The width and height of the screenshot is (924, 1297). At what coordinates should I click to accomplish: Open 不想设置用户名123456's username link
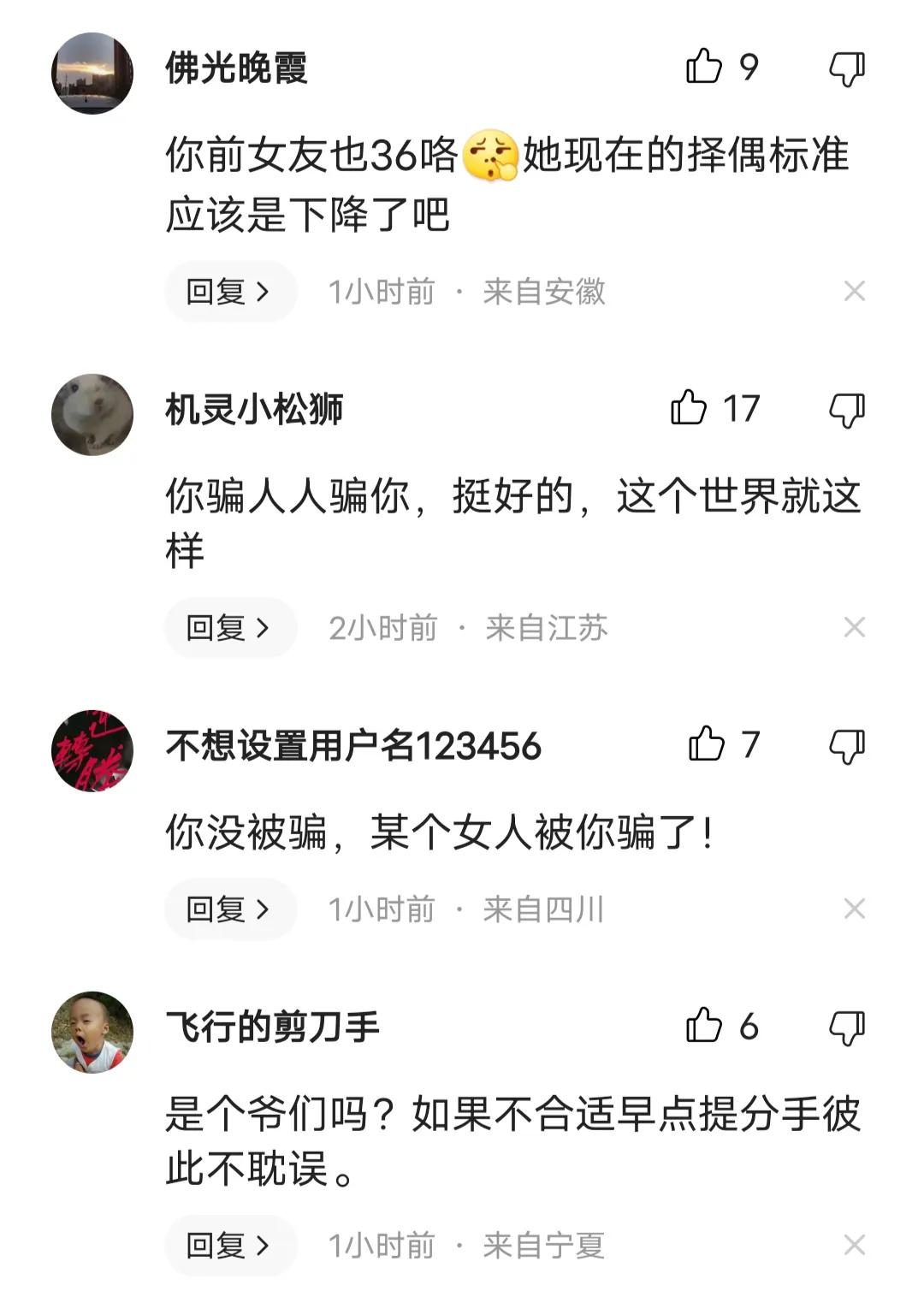pos(353,746)
